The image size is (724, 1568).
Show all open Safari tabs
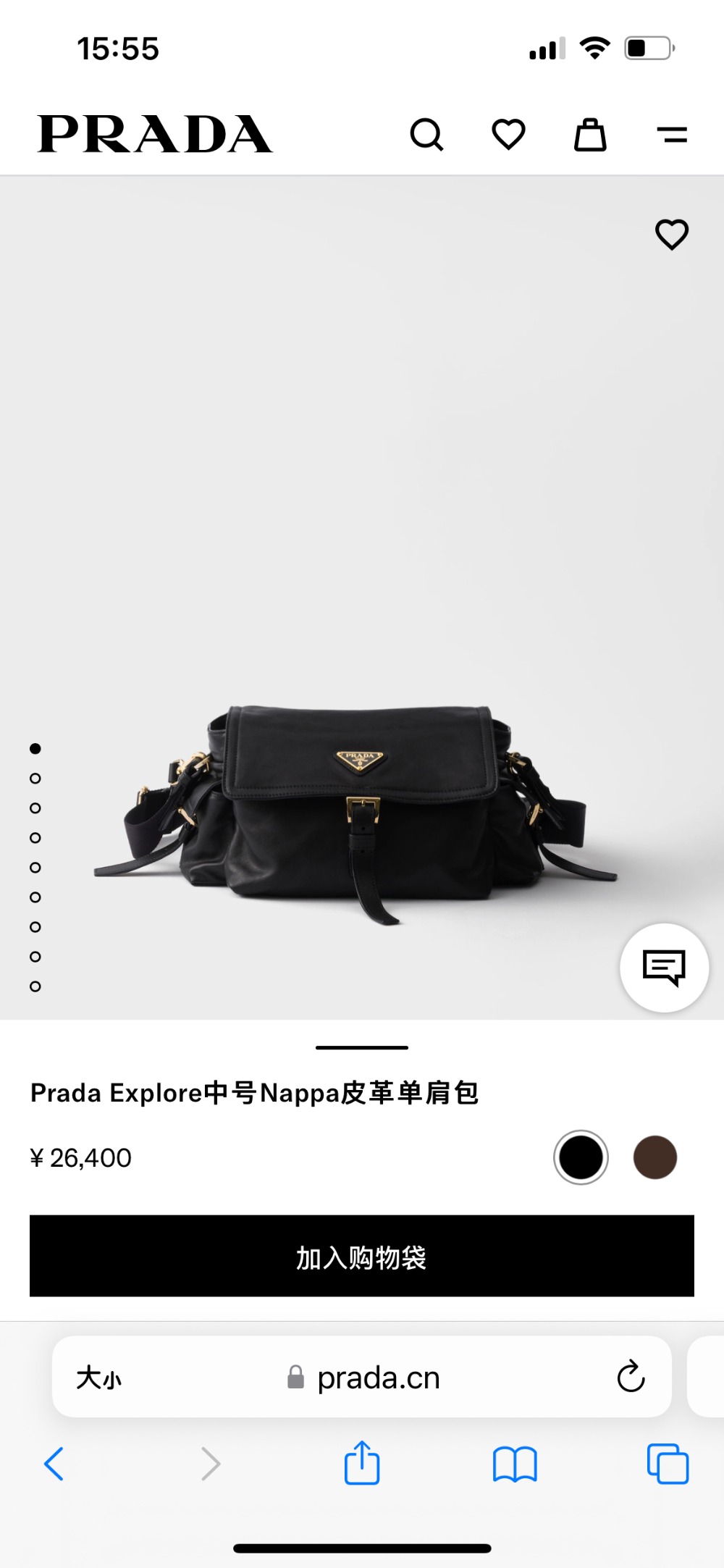pyautogui.click(x=668, y=1464)
